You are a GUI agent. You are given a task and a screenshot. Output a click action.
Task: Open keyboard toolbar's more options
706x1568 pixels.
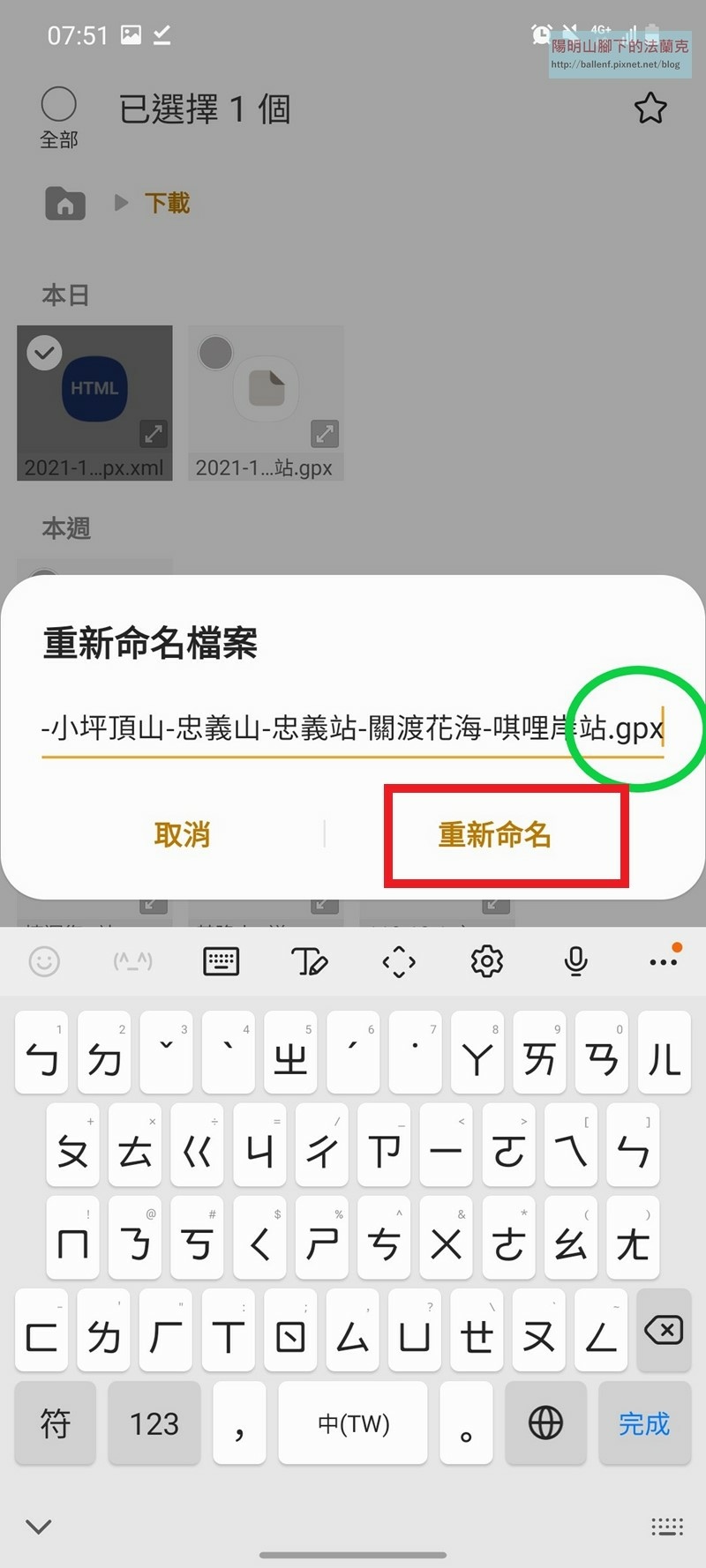coord(665,959)
